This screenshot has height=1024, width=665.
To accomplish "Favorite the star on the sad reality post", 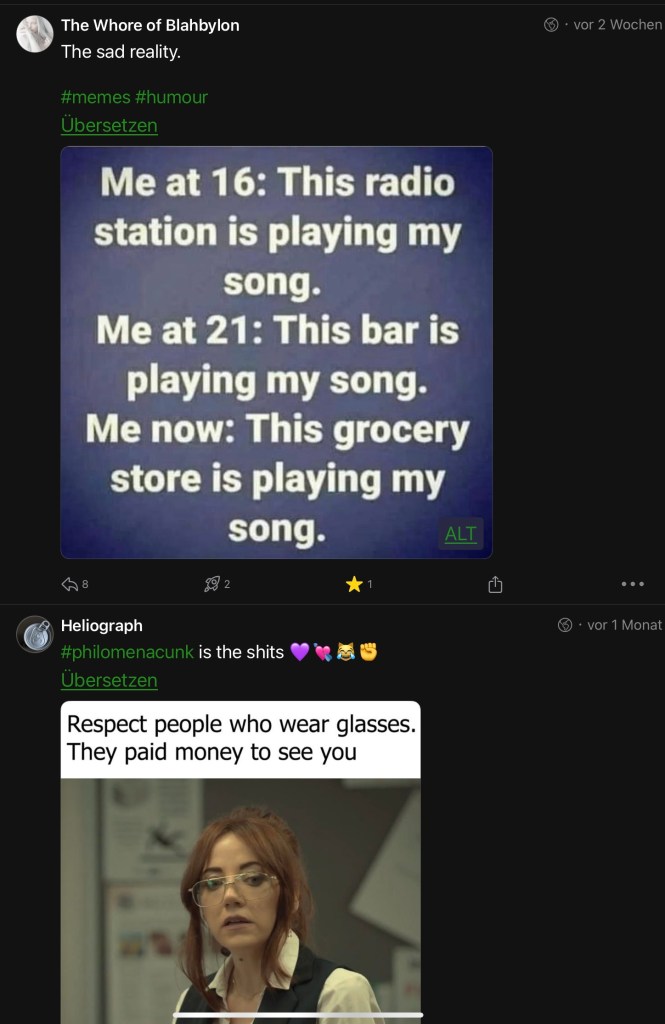I will pos(354,584).
